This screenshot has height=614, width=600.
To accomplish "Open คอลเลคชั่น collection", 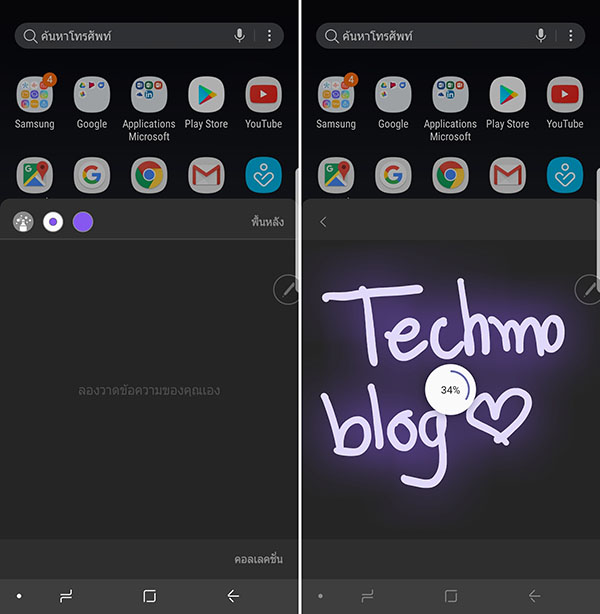I will pos(258,559).
